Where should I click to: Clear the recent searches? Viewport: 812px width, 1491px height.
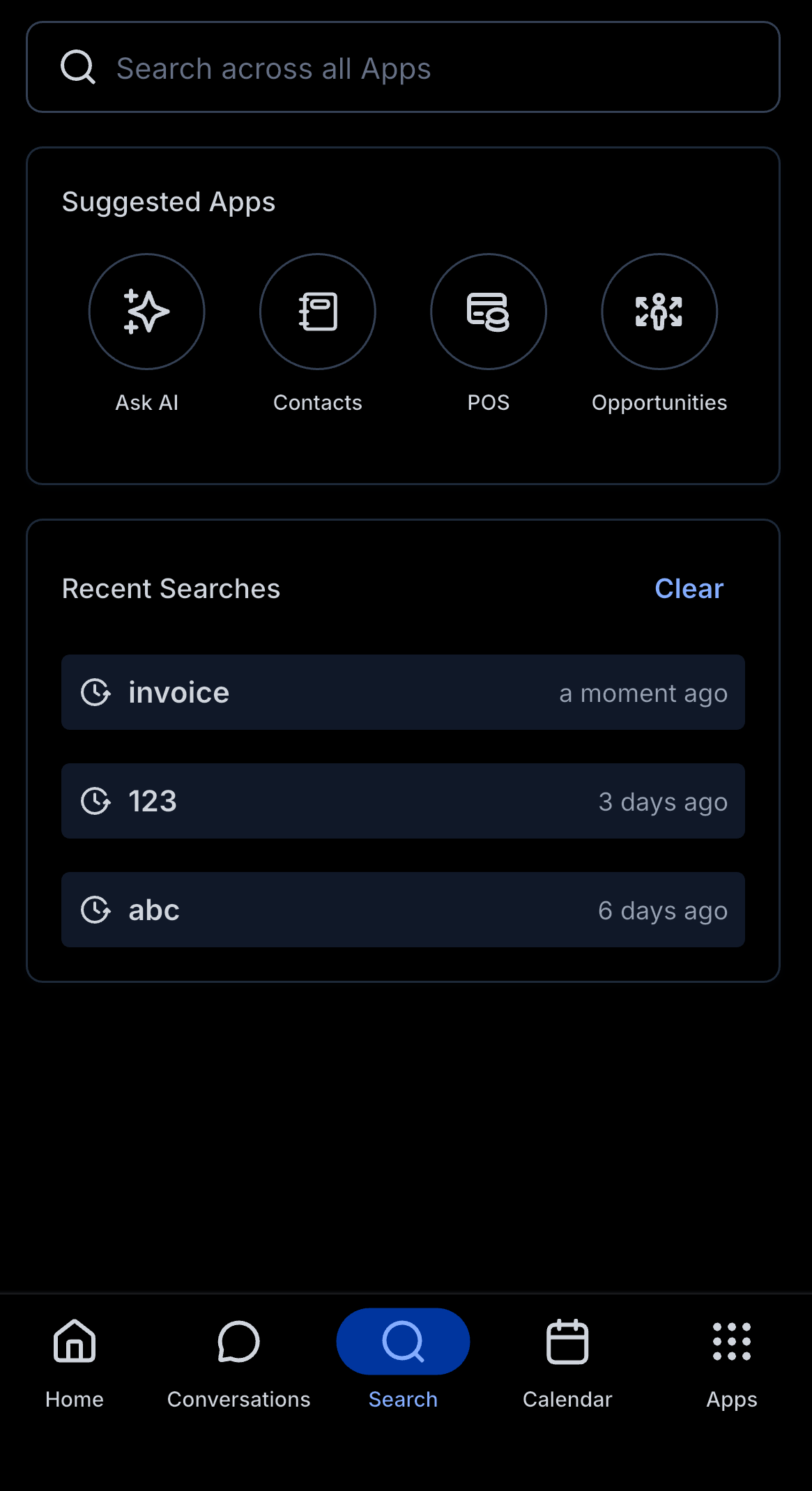(689, 589)
